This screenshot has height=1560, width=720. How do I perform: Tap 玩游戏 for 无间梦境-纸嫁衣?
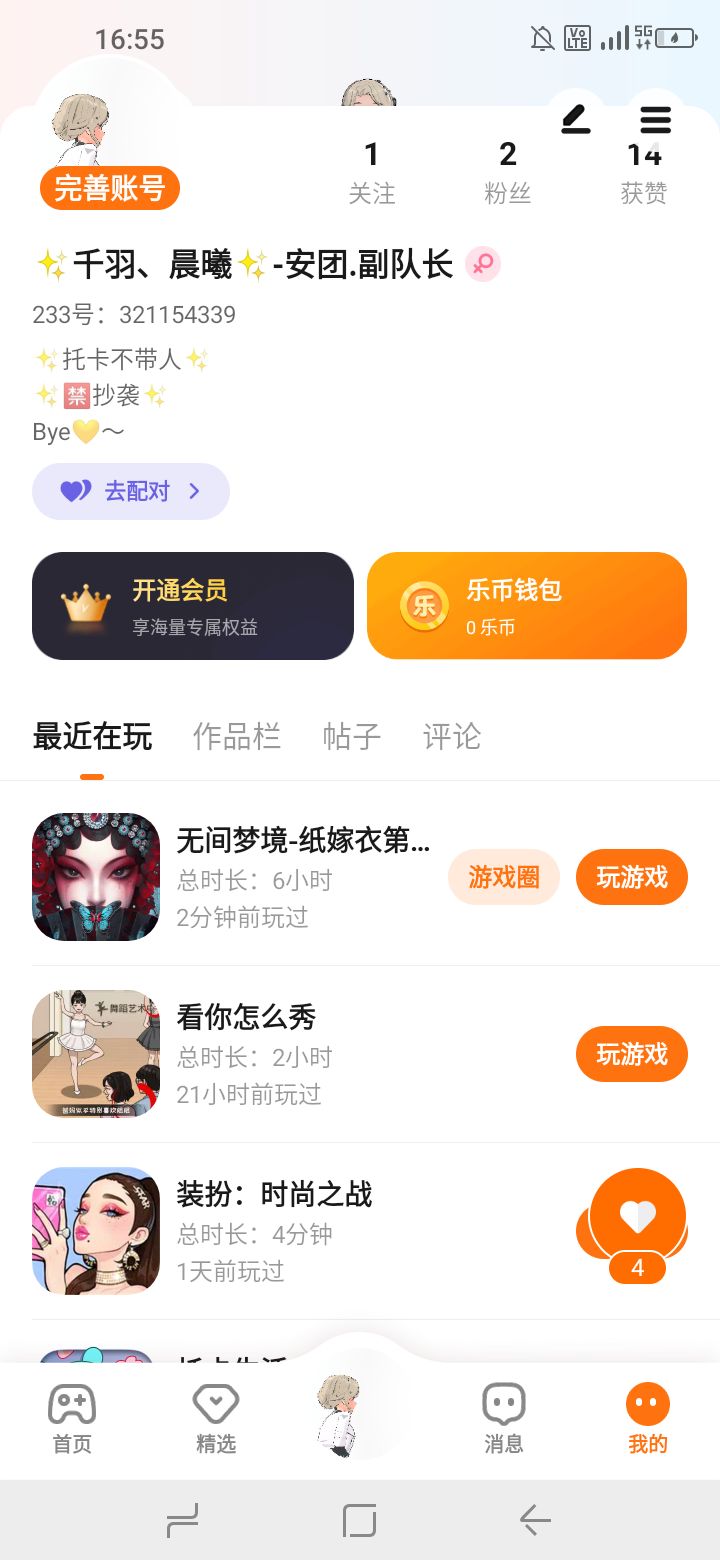(x=631, y=877)
